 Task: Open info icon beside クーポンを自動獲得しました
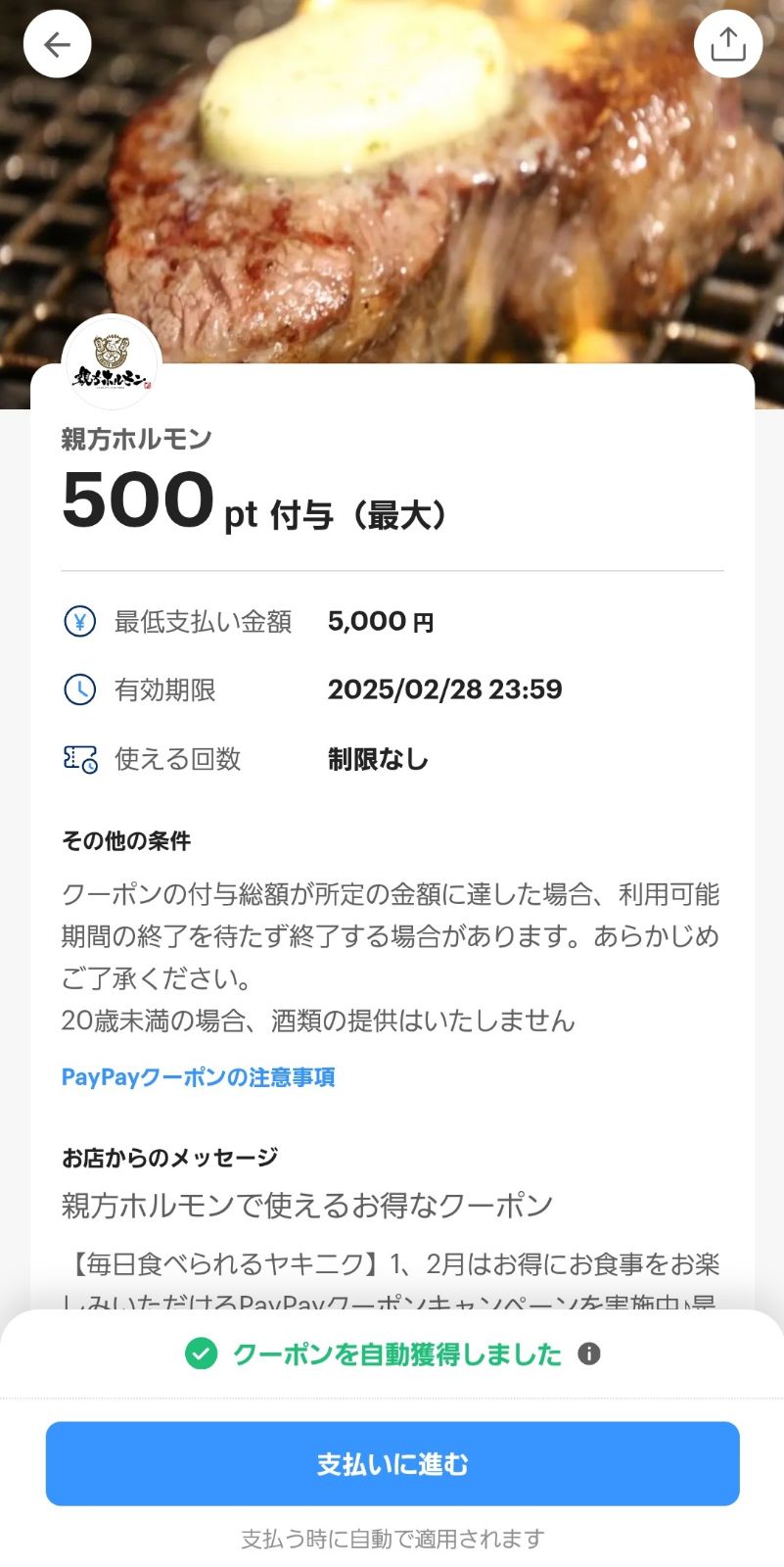(x=589, y=1354)
